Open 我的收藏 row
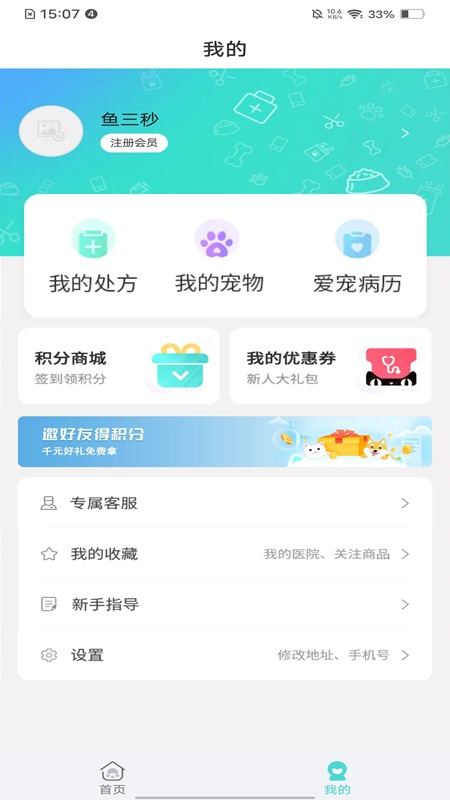Screen dimensions: 450x800 click(225, 554)
